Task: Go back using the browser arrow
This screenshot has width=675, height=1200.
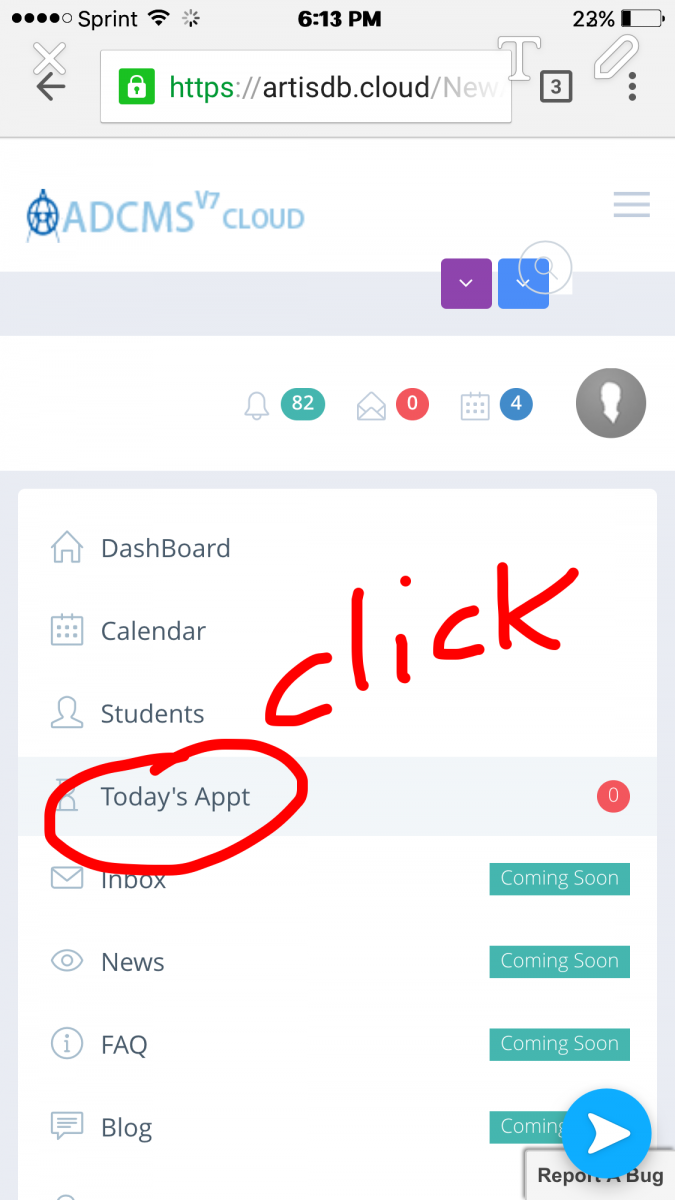Action: tap(50, 86)
